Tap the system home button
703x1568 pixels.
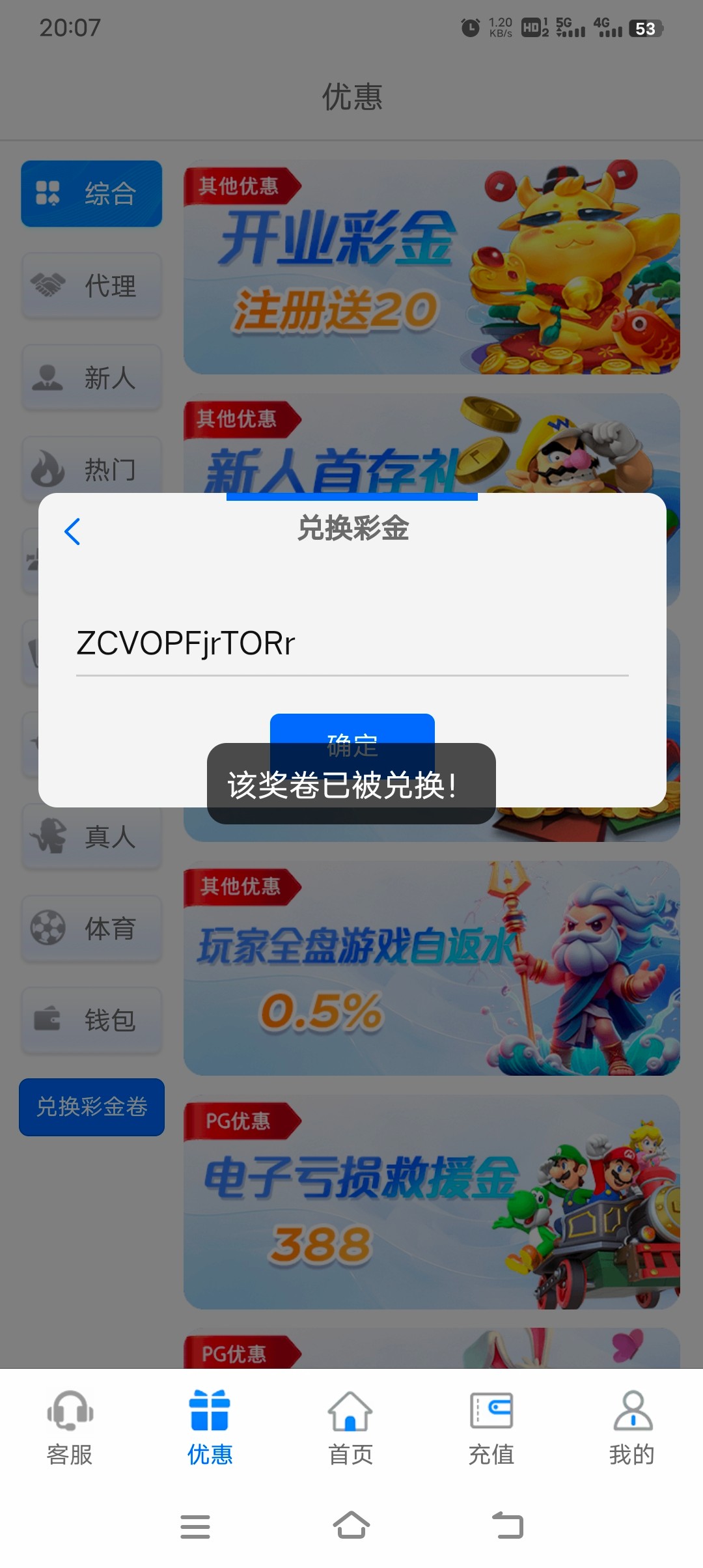(x=351, y=1526)
